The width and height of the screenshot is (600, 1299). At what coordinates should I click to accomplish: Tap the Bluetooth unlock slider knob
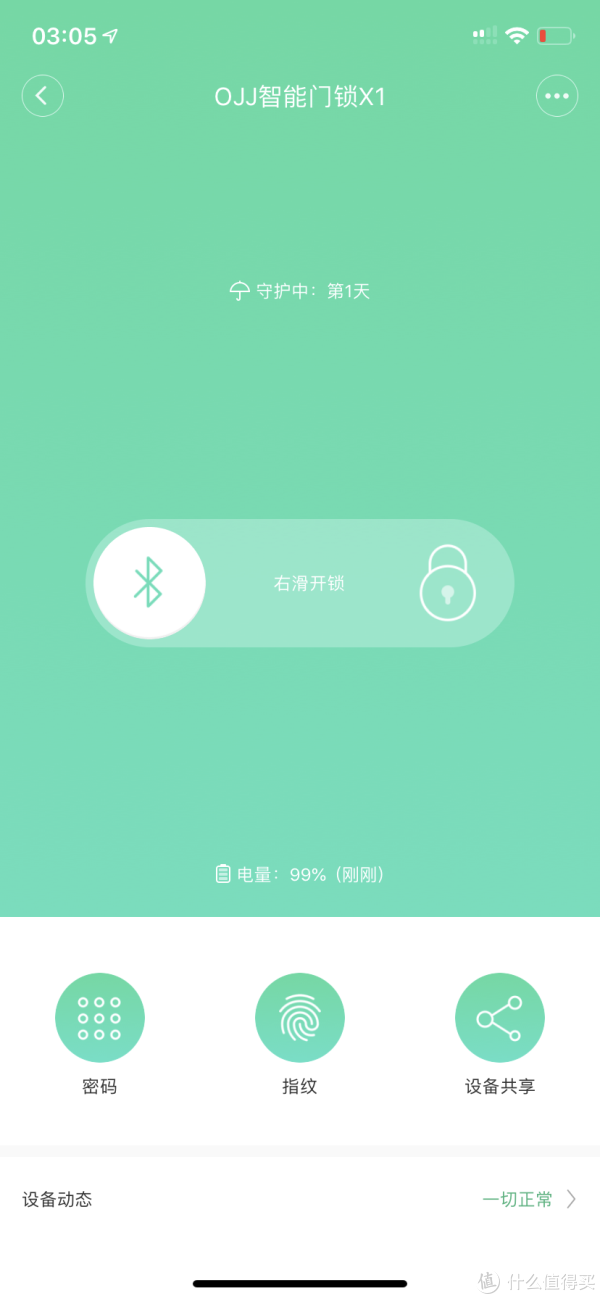click(150, 583)
